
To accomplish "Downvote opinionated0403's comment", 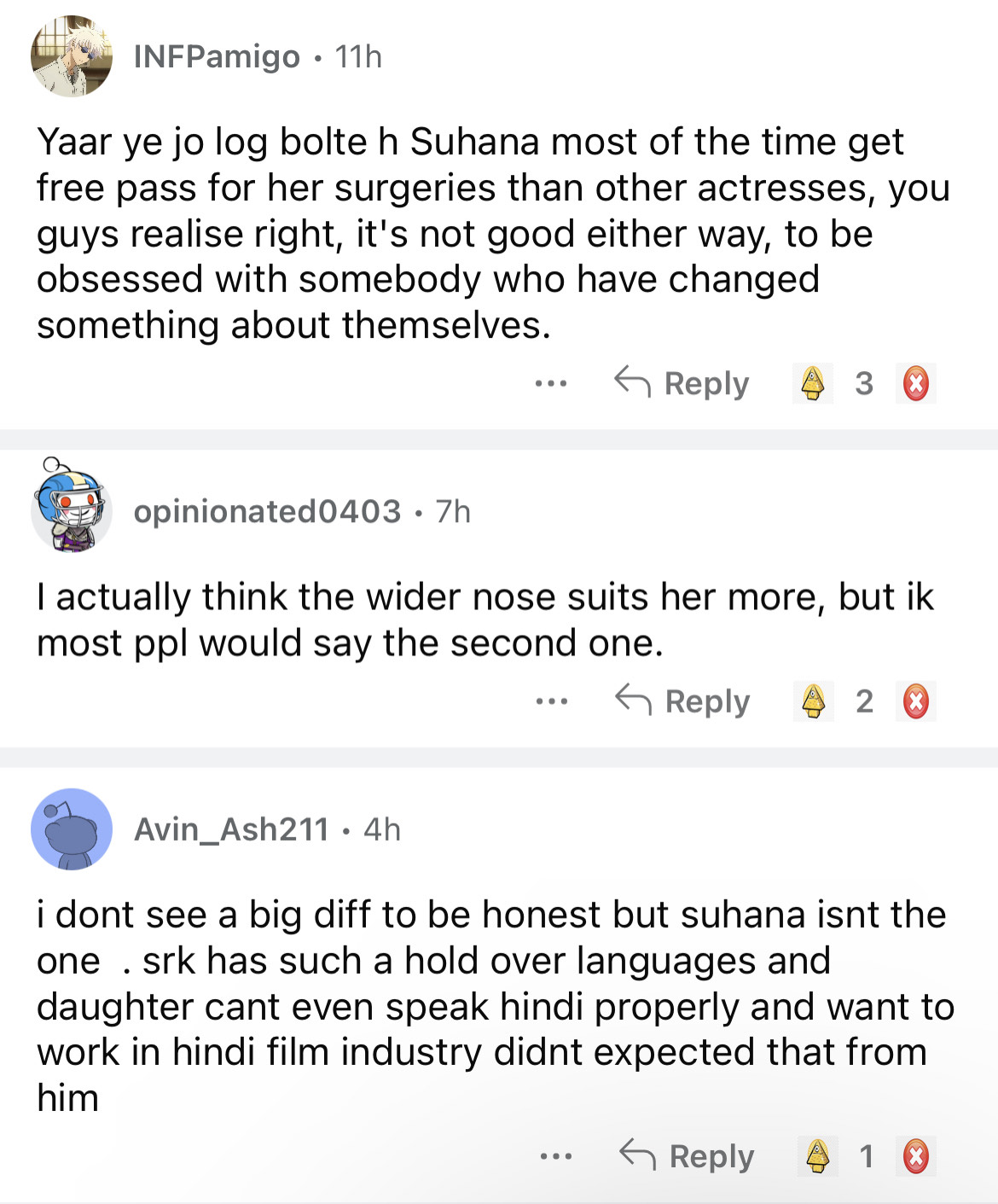I will point(916,701).
